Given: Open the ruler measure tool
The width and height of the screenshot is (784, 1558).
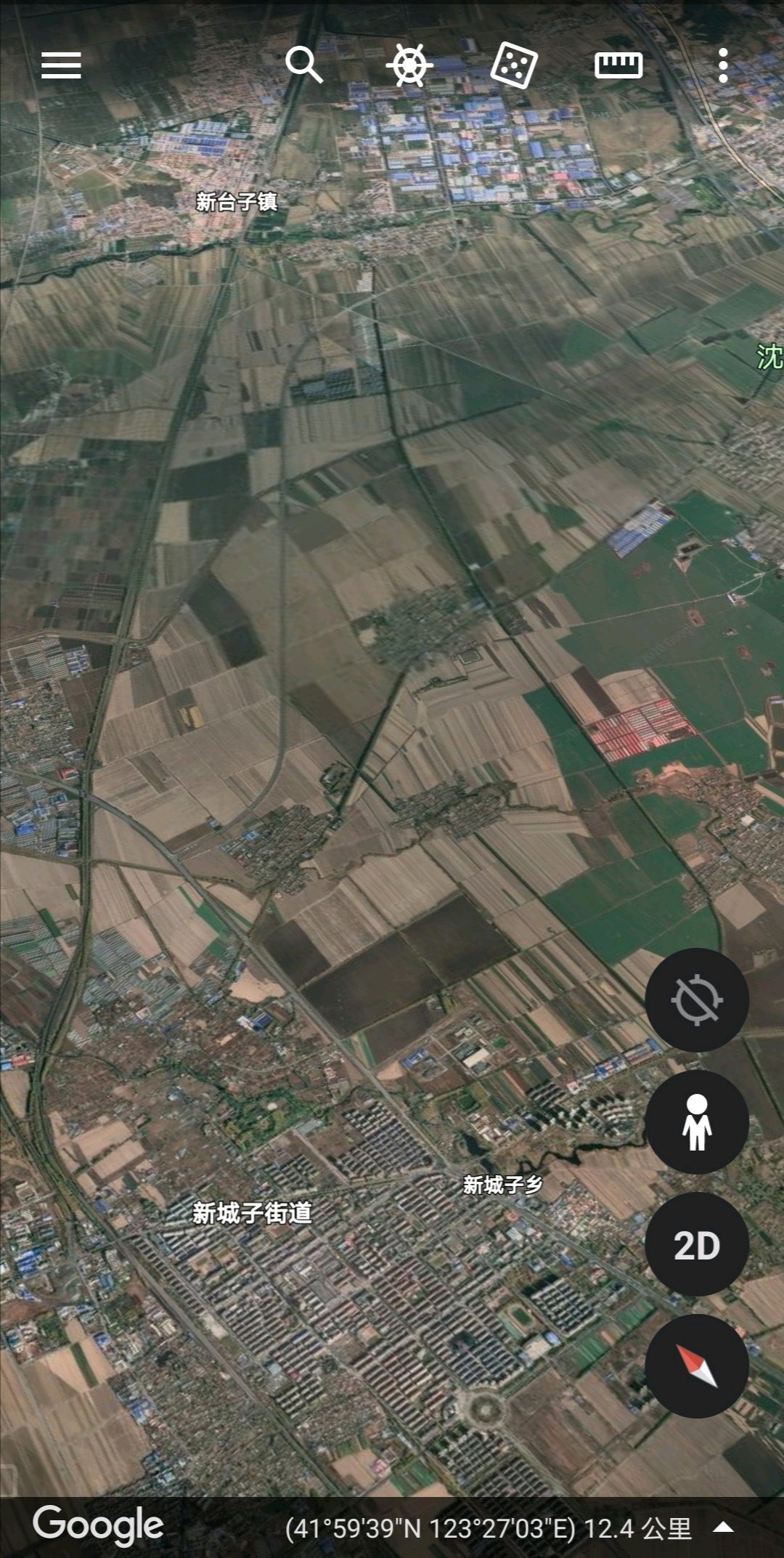Looking at the screenshot, I should pyautogui.click(x=618, y=65).
